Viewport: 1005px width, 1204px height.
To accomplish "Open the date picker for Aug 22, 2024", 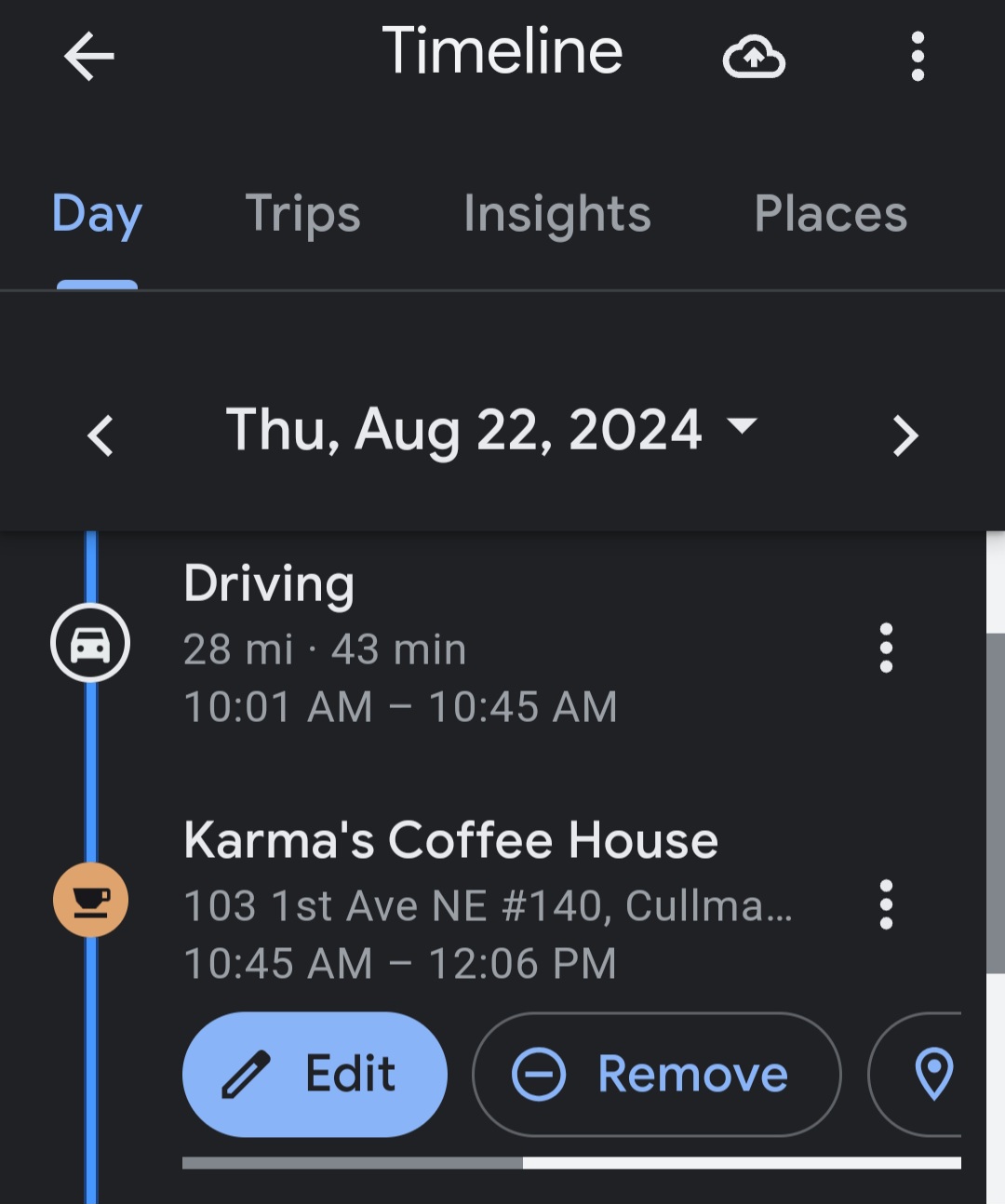I will coord(490,430).
